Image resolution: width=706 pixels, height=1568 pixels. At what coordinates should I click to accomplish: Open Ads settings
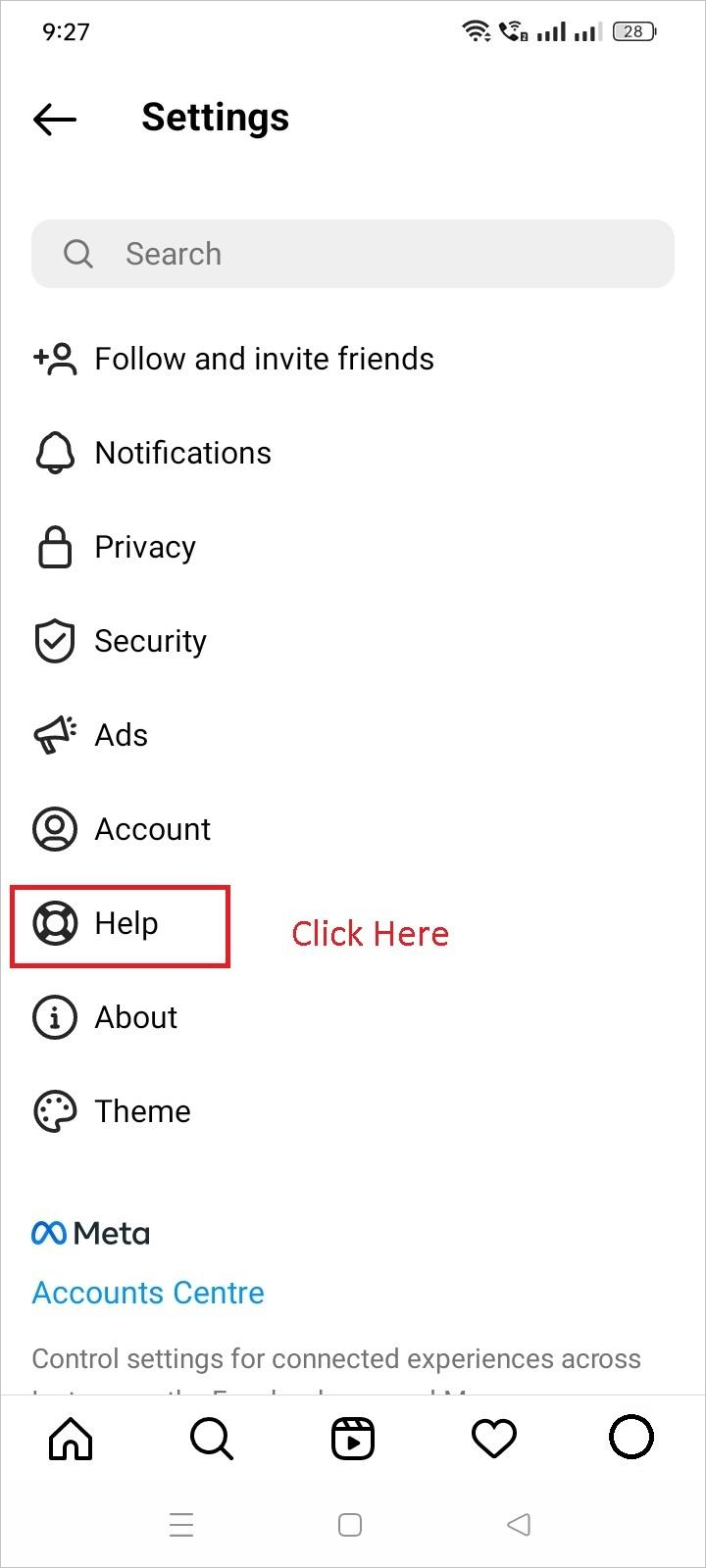tap(353, 735)
